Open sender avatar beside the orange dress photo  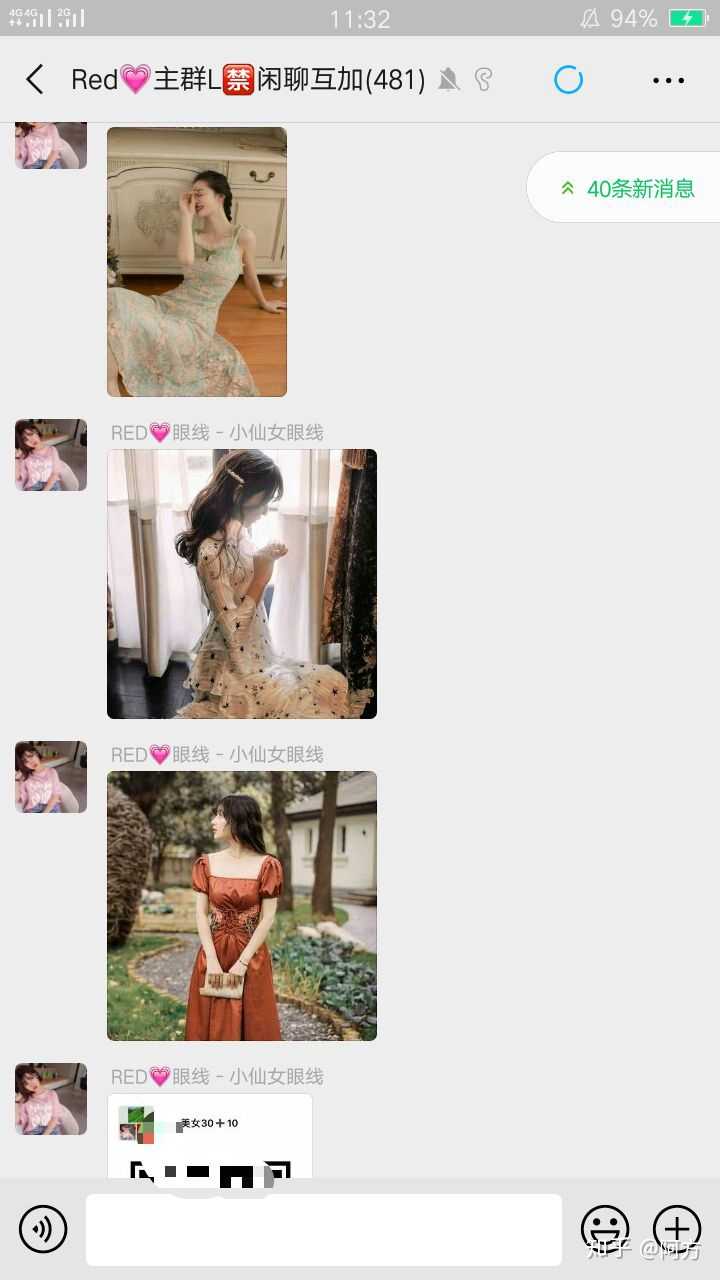click(x=51, y=777)
